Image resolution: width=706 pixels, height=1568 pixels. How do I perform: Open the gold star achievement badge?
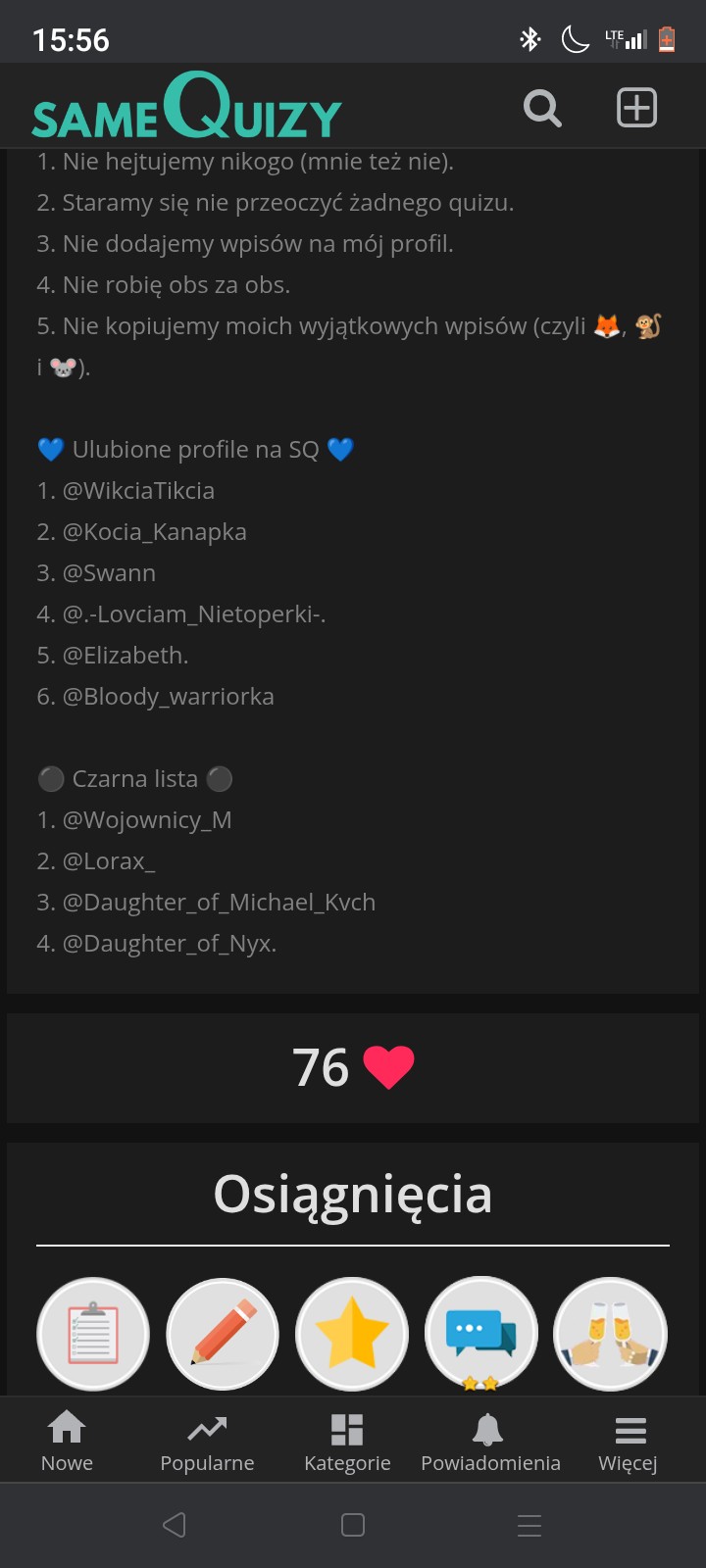click(352, 1334)
